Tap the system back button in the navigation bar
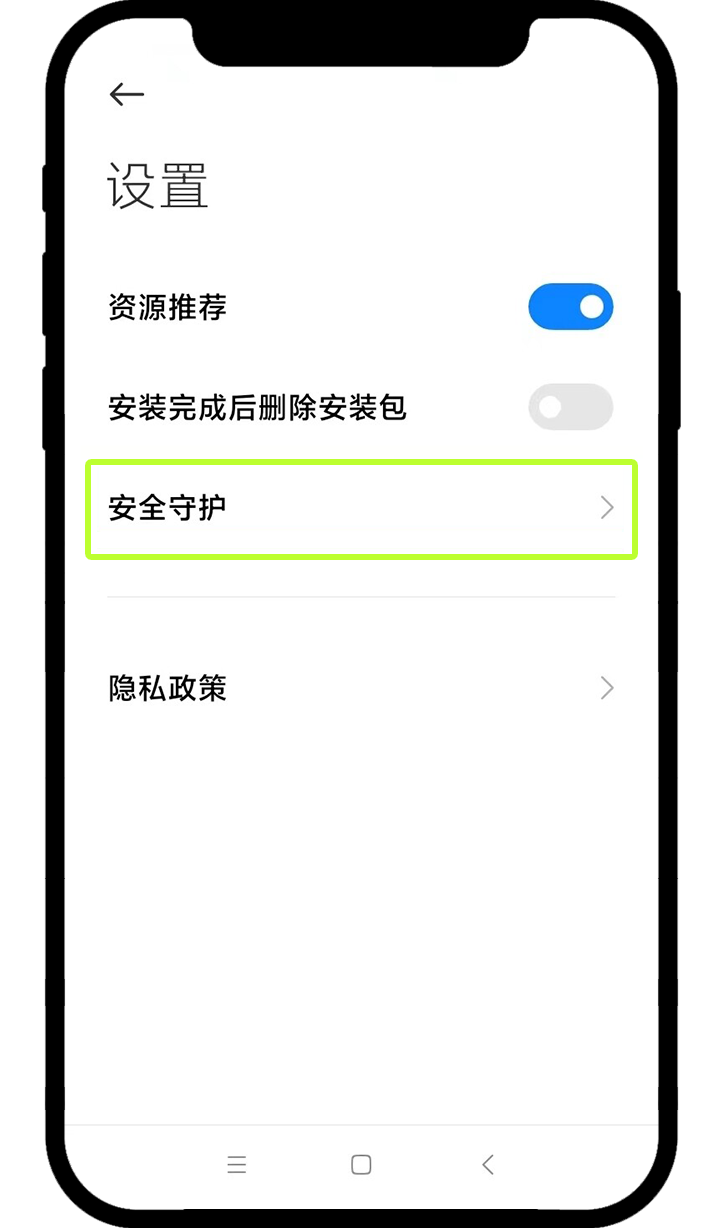Image resolution: width=723 pixels, height=1228 pixels. coord(488,1164)
